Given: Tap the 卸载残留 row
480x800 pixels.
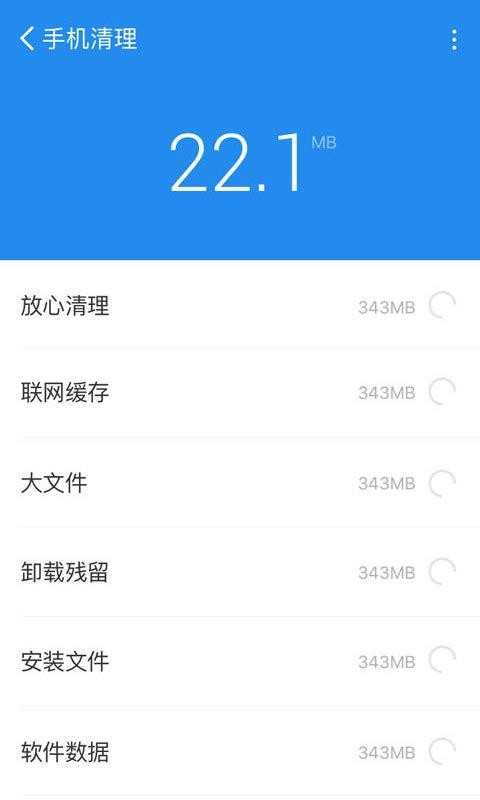Looking at the screenshot, I should [240, 572].
